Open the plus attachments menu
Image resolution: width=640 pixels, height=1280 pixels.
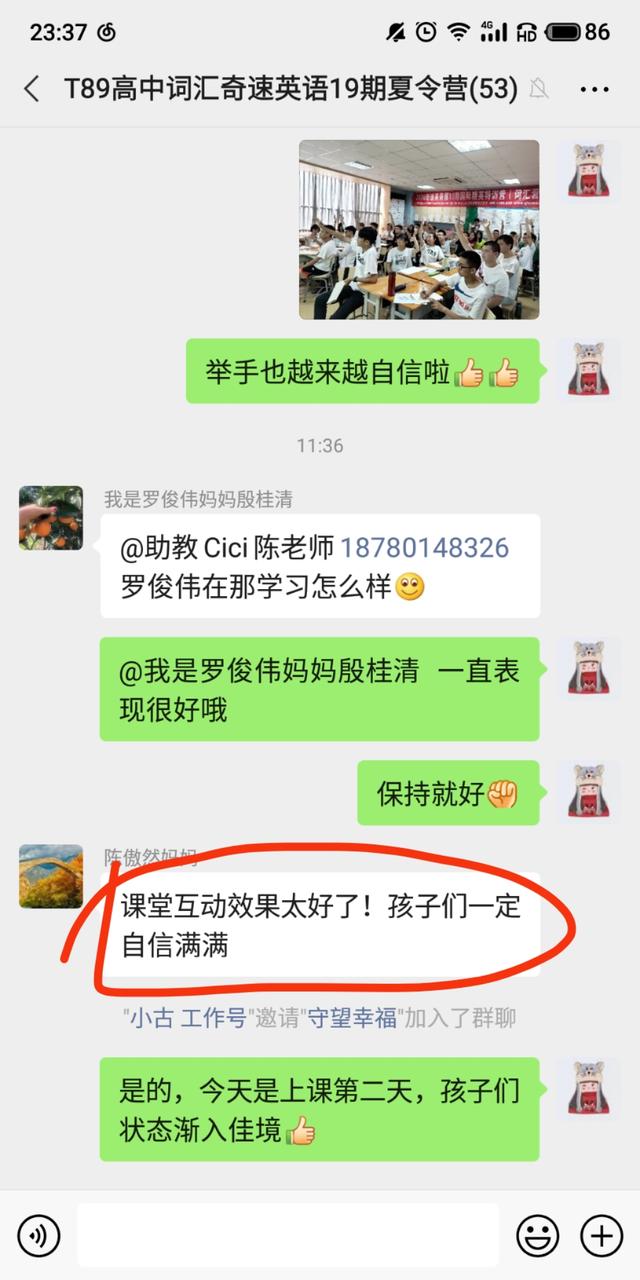[602, 1236]
